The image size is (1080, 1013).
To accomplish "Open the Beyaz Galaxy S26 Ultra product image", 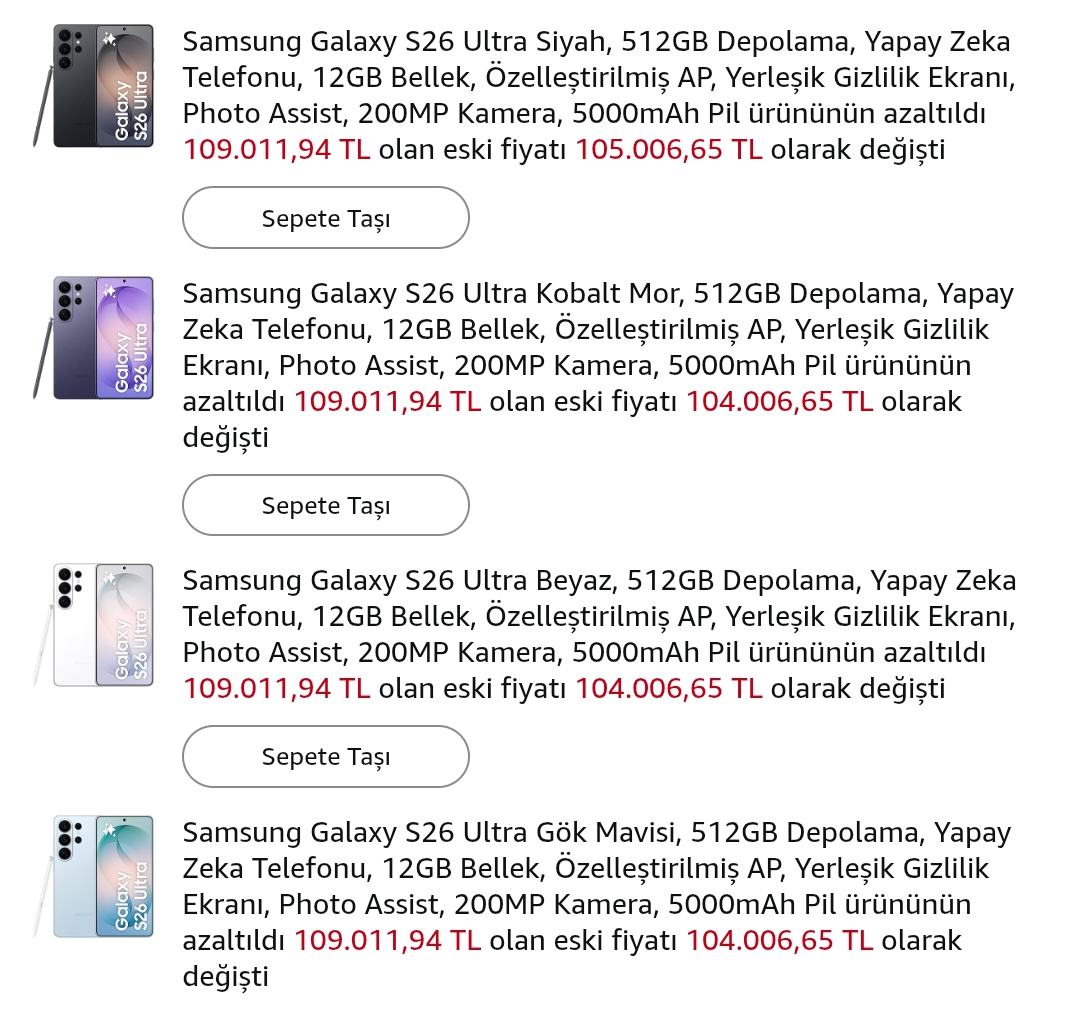I will pyautogui.click(x=95, y=625).
